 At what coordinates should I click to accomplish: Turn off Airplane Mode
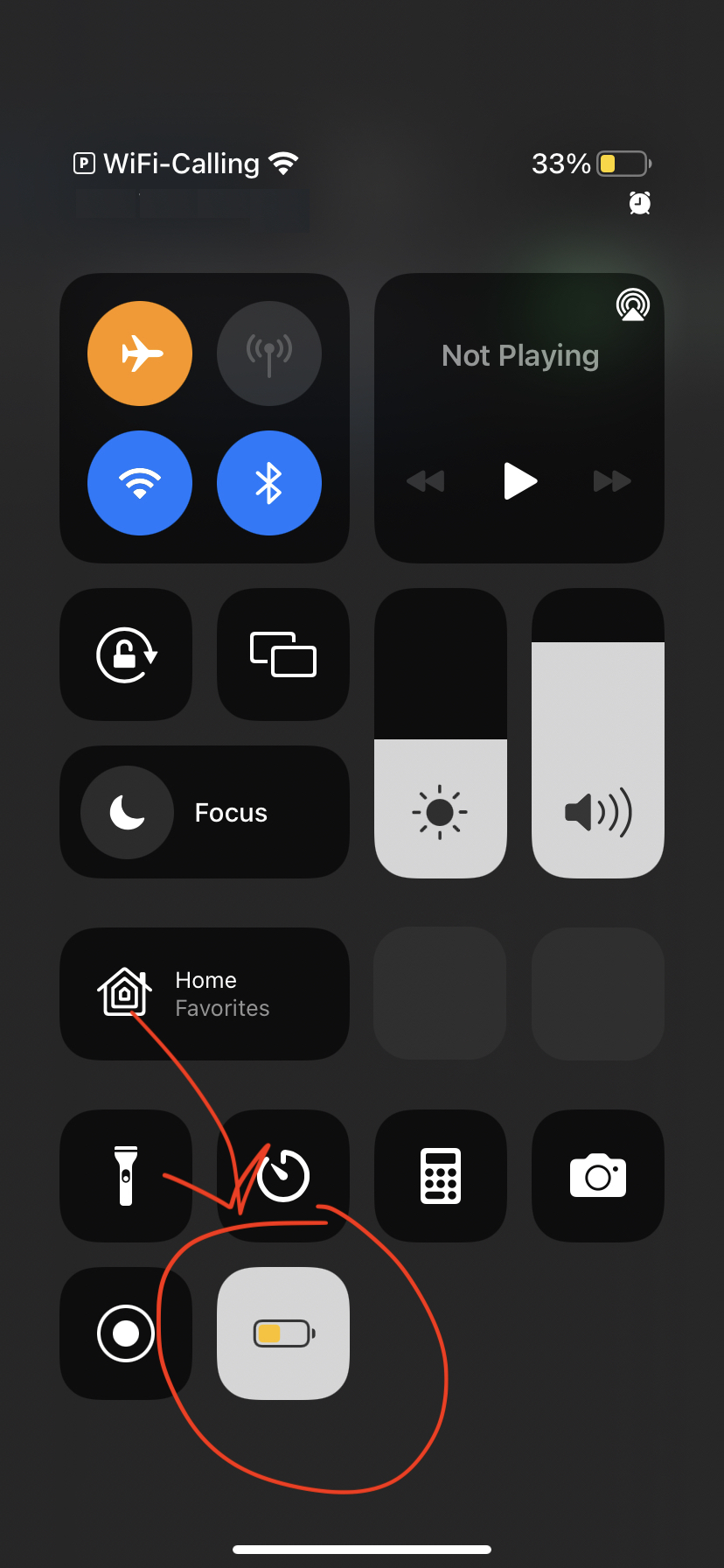pos(140,353)
